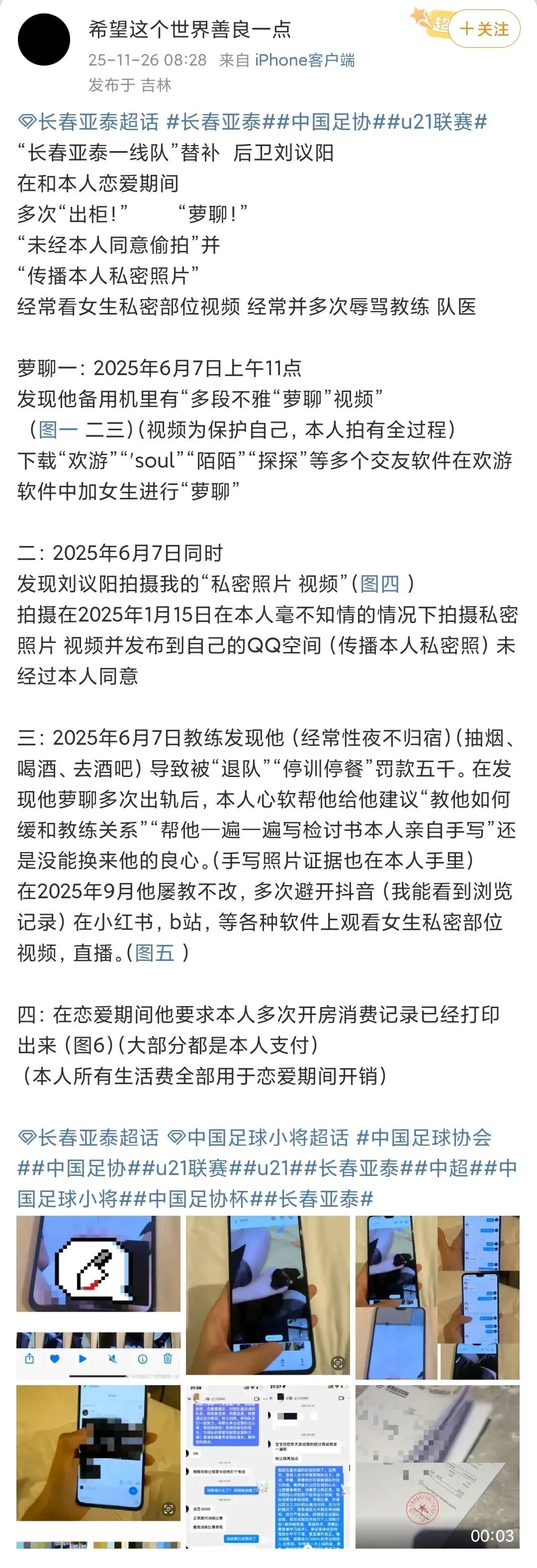The height and width of the screenshot is (1568, 537).
Task: Open the #u21# hashtag
Action: pyautogui.click(x=272, y=1168)
